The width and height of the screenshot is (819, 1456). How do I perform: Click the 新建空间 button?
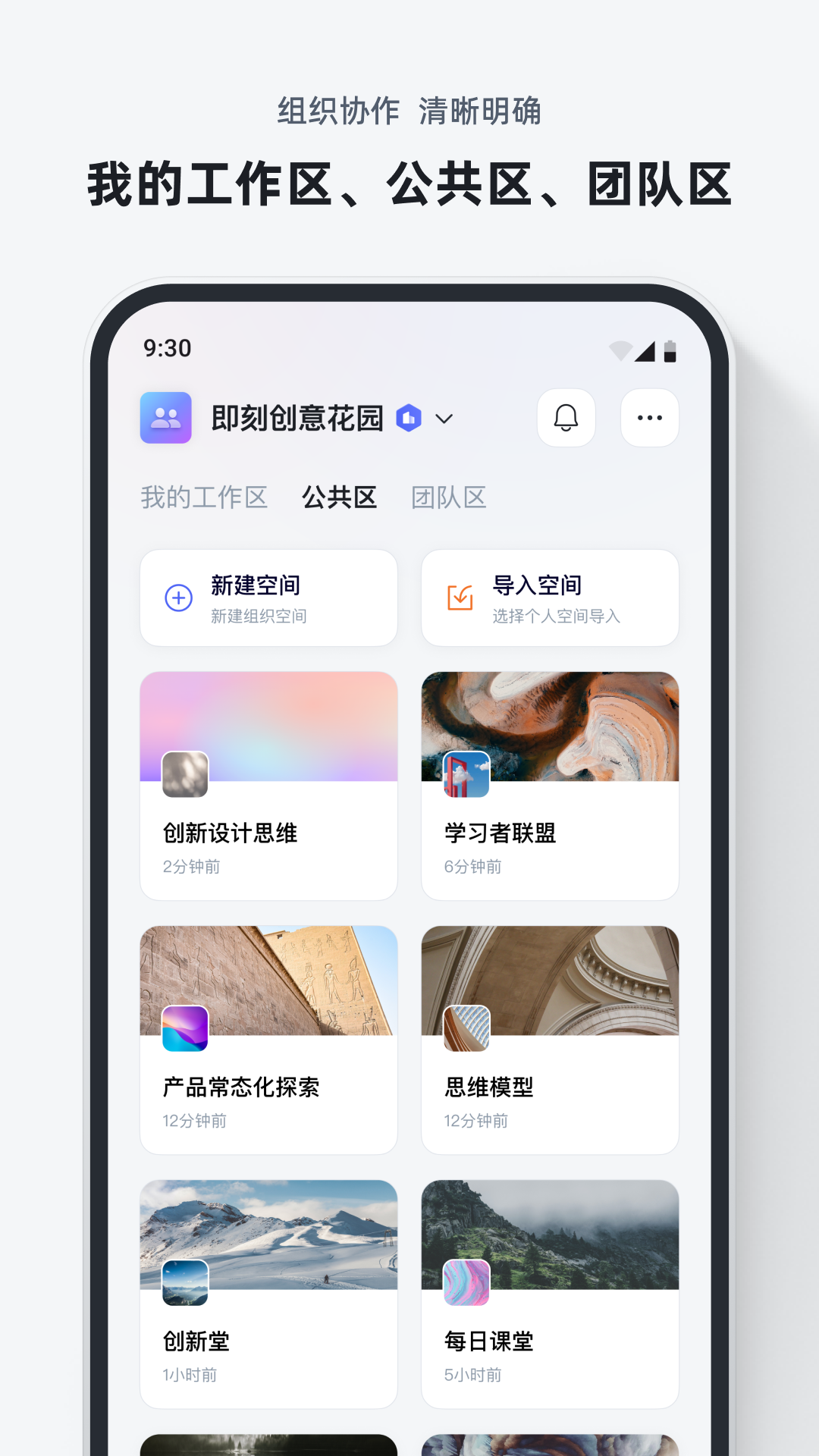click(268, 598)
